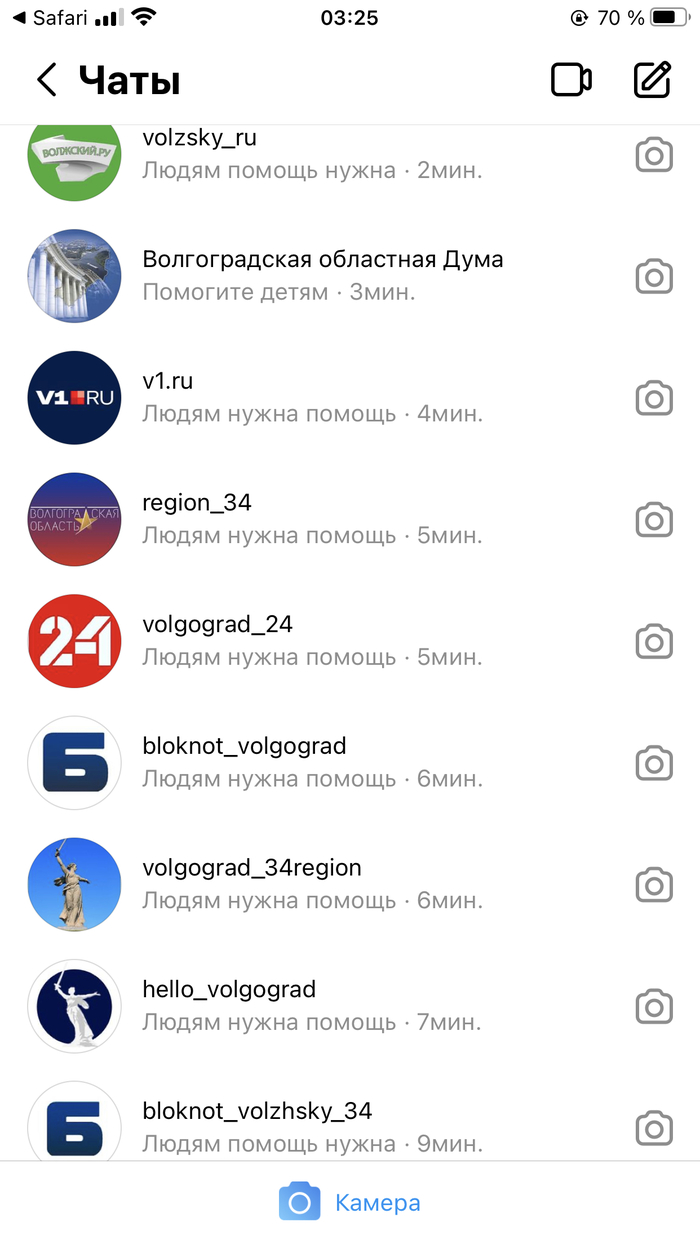Go back from the Чаты screen
The height and width of the screenshot is (1244, 700).
(x=46, y=80)
